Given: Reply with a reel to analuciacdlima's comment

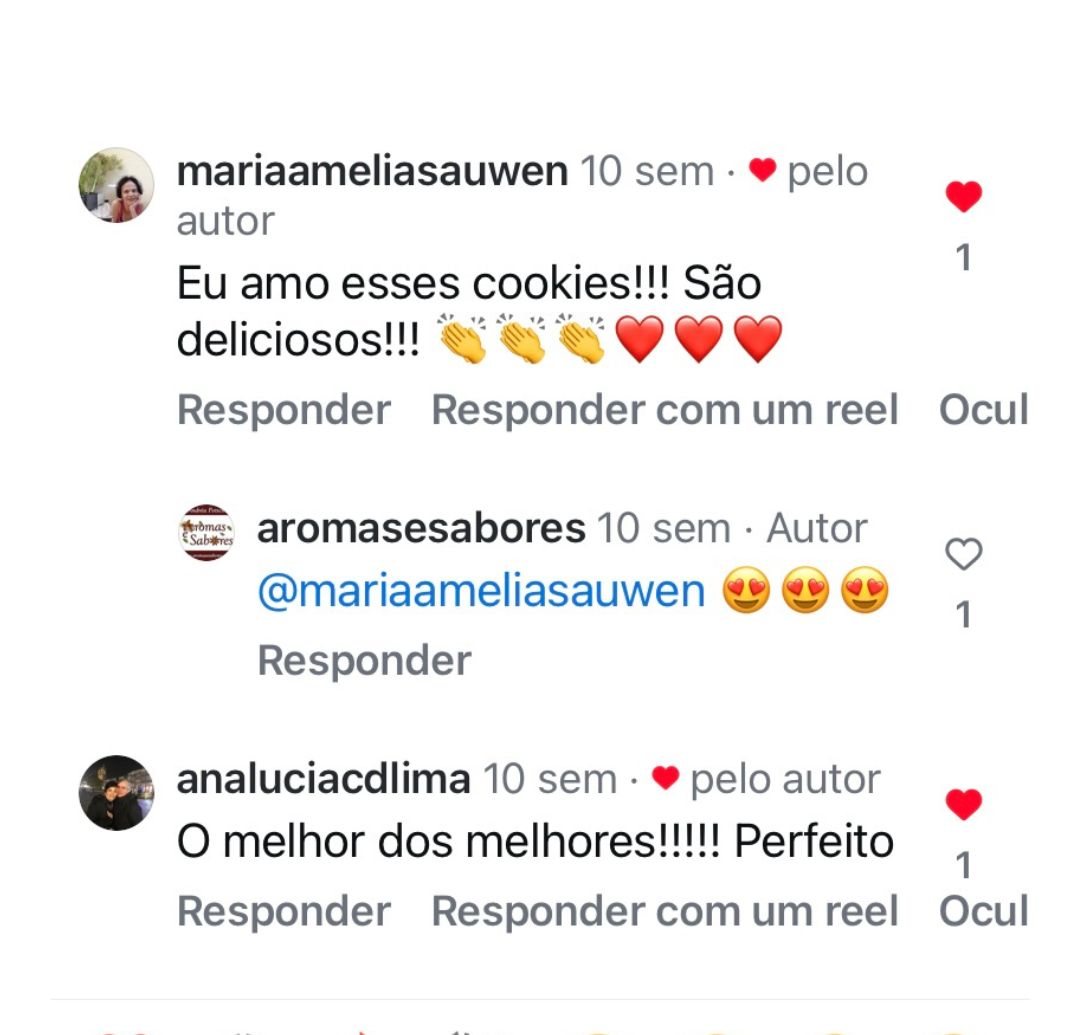Looking at the screenshot, I should tap(665, 911).
